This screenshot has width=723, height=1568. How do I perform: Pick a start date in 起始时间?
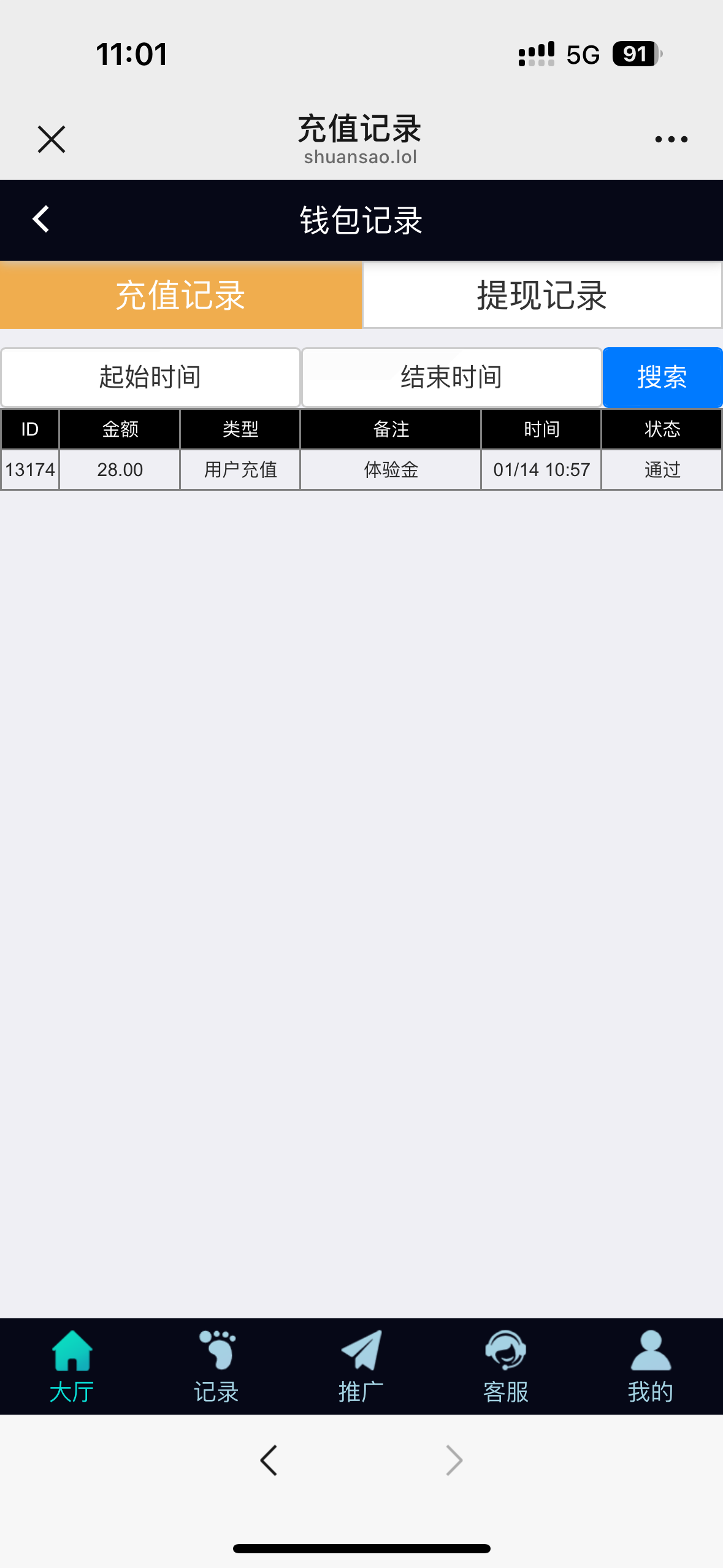coord(151,377)
